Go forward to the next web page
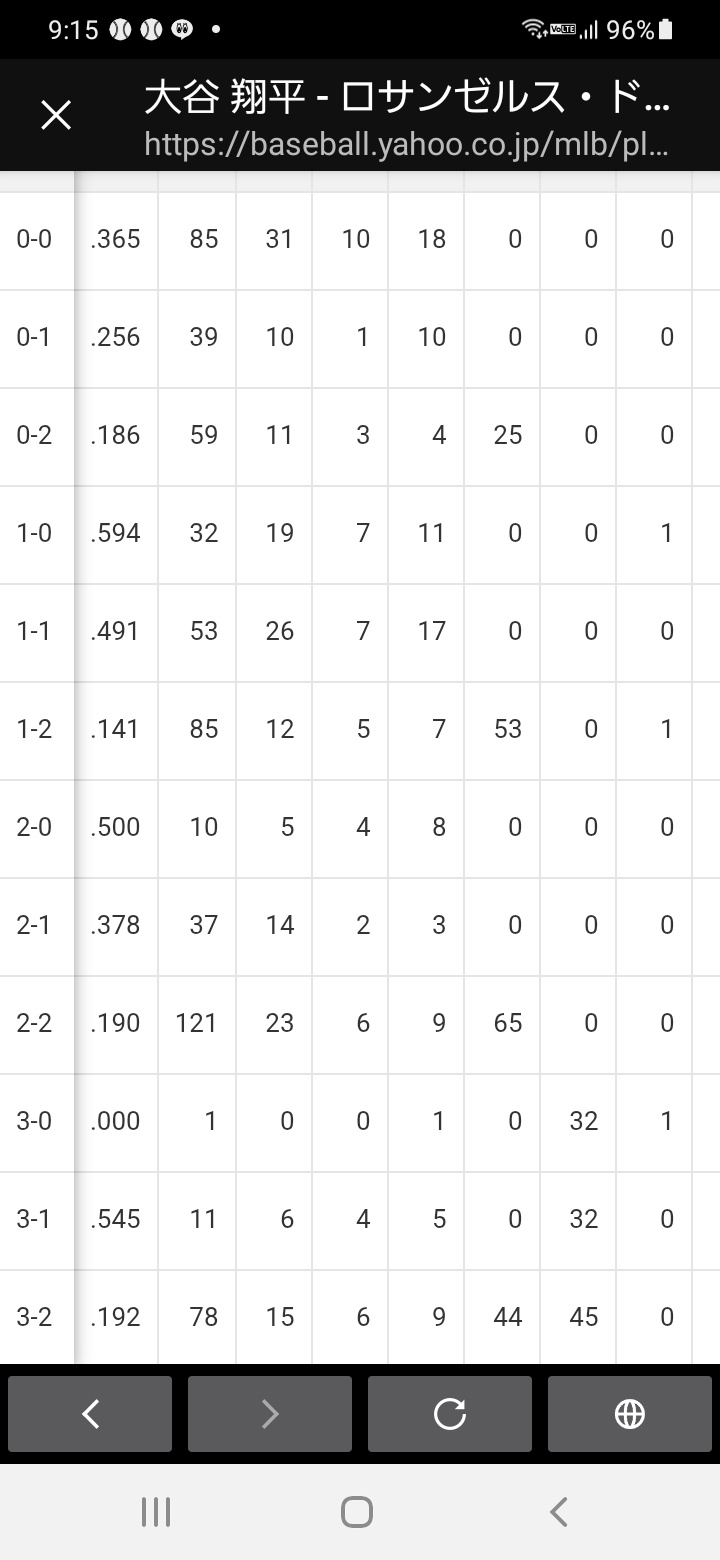The height and width of the screenshot is (1560, 720). tap(270, 1413)
